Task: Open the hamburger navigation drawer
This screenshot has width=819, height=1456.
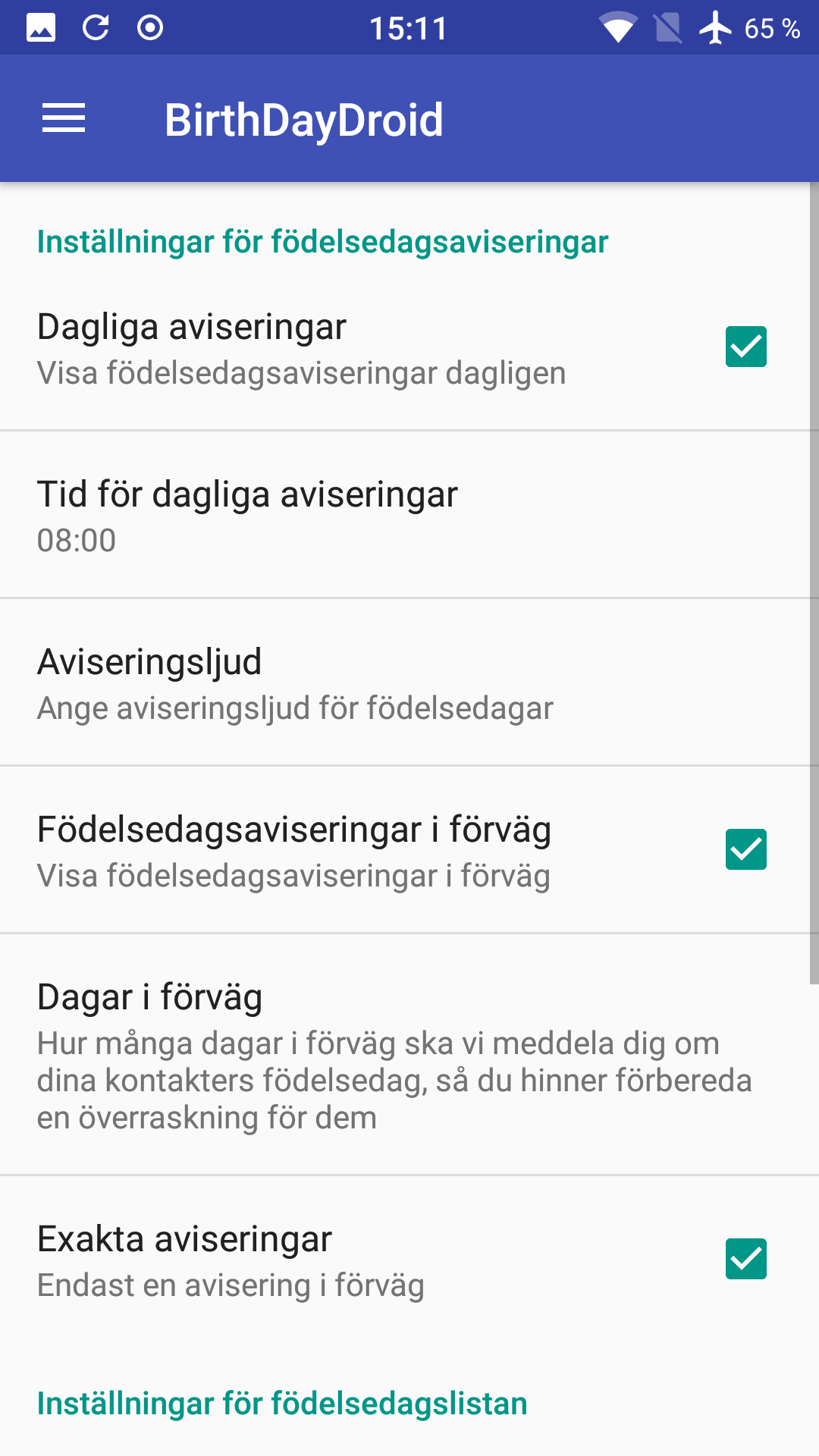Action: click(x=64, y=118)
